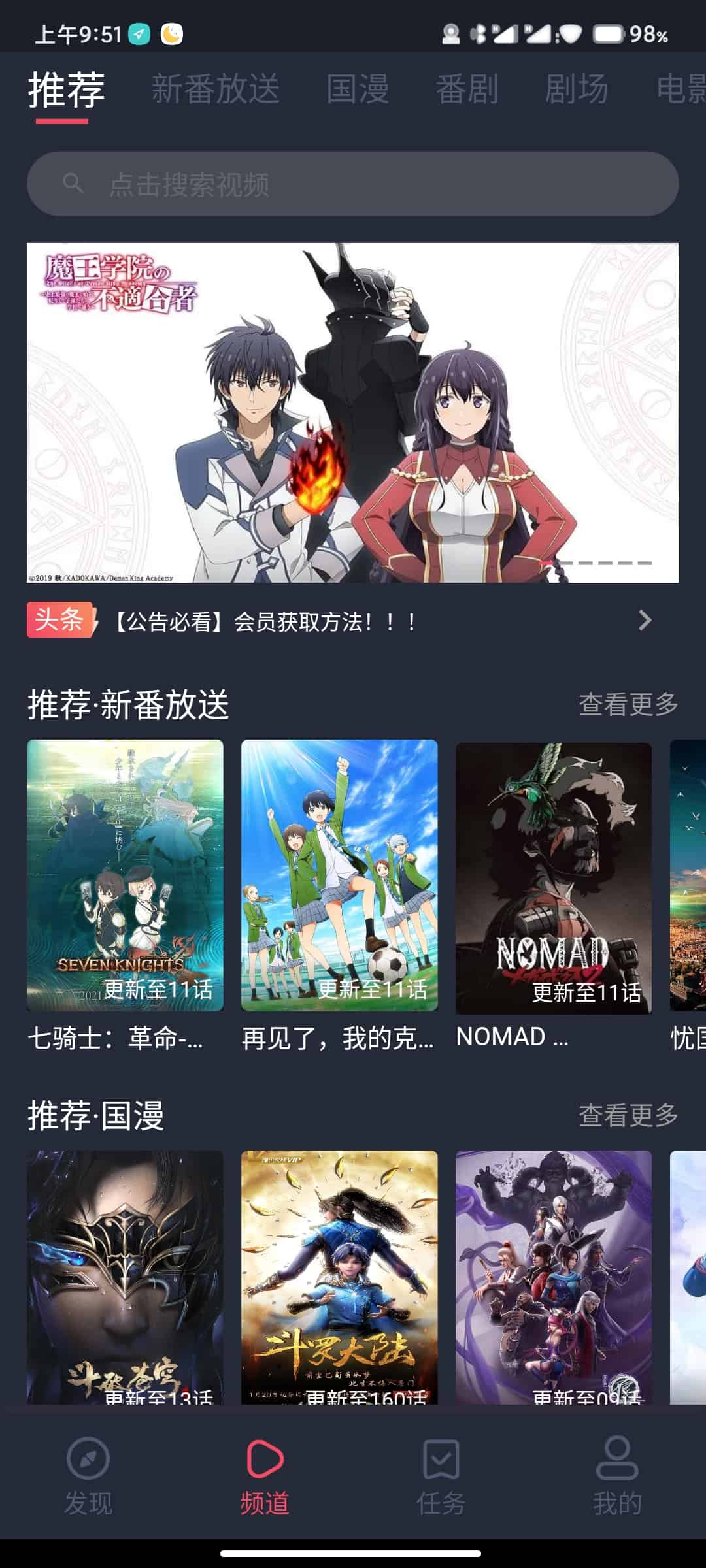View more in 推荐·新番放送 section
The image size is (706, 1568).
pos(628,704)
